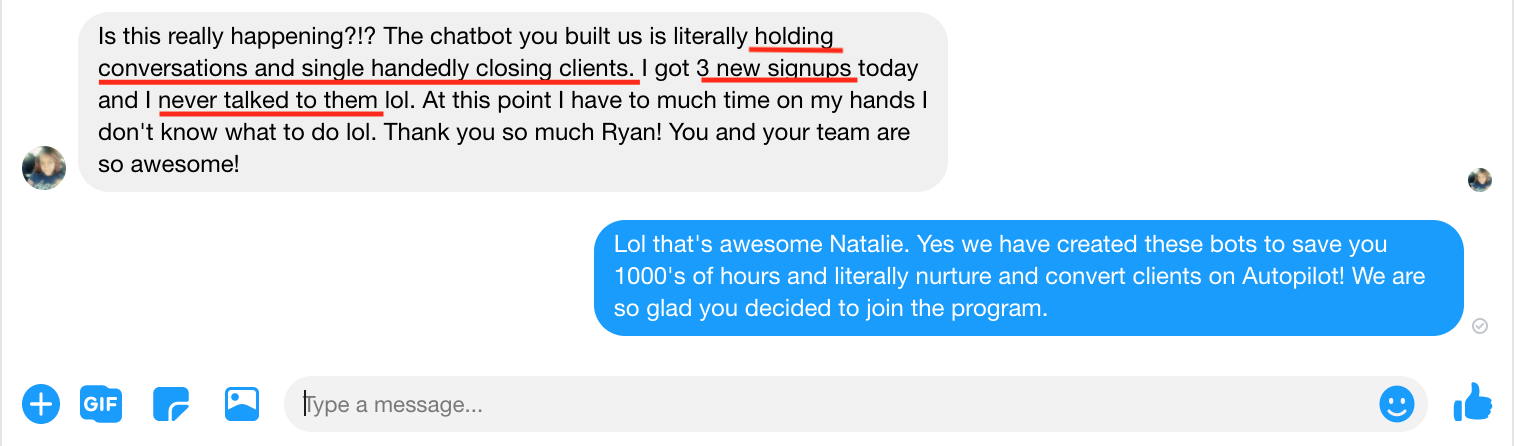
Task: Send a thumbs-up like
Action: point(1472,404)
